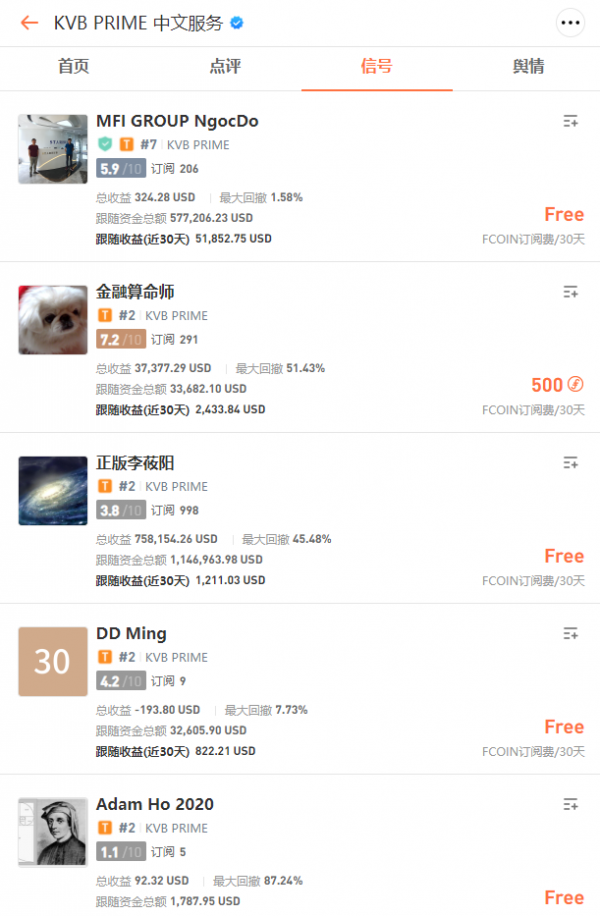The image size is (600, 916).
Task: Switch to the 首页 tab
Action: [74, 67]
